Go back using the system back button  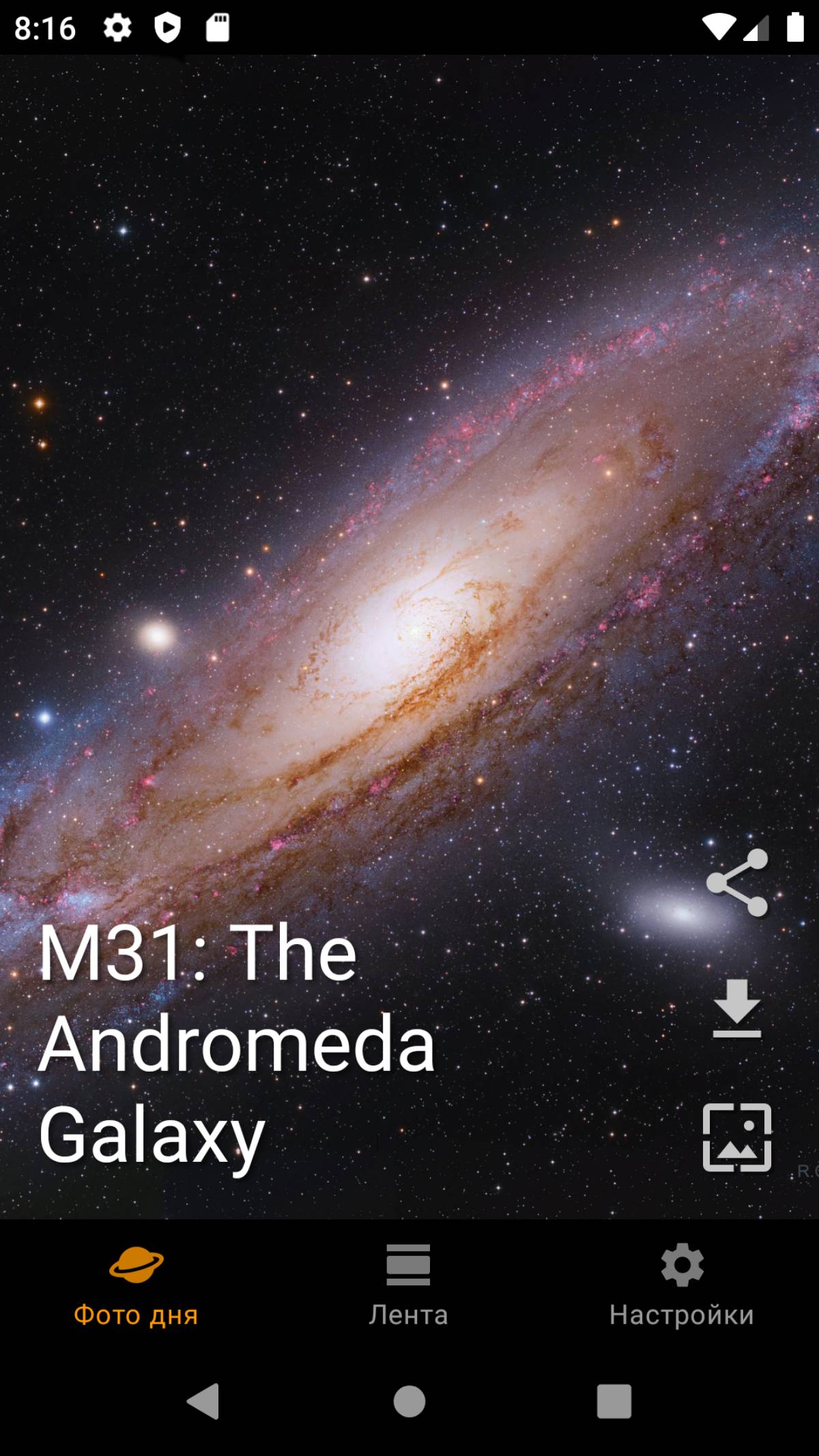pyautogui.click(x=203, y=1401)
